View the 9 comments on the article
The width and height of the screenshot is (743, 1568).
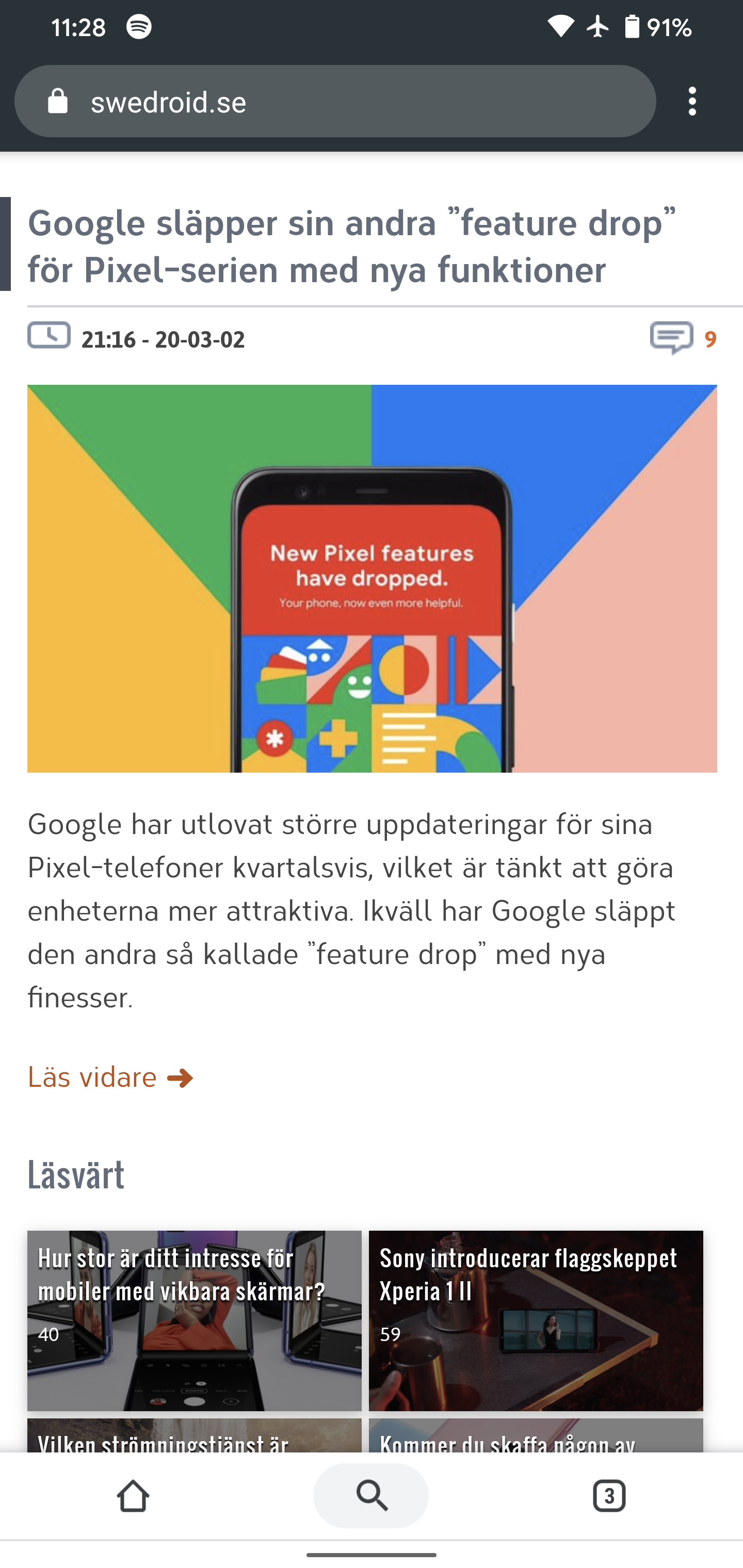pyautogui.click(x=683, y=338)
